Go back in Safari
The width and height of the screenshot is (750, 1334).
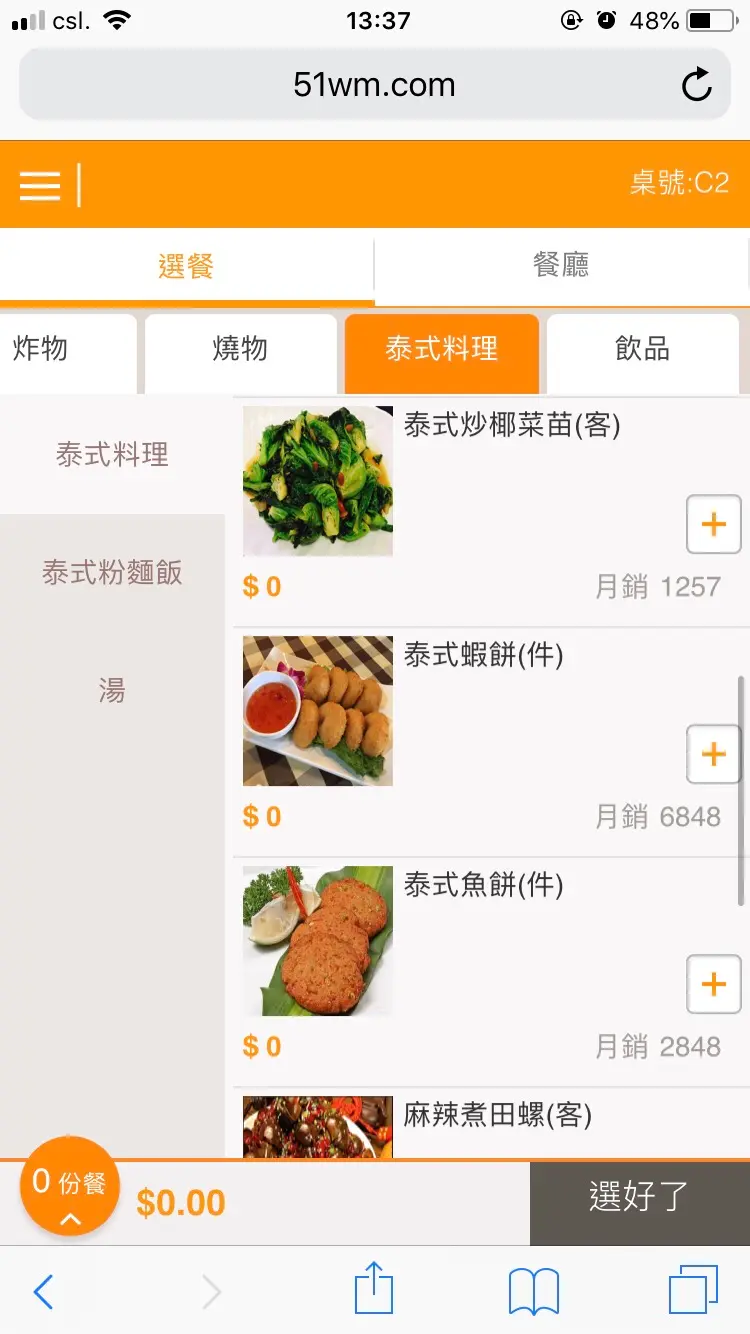(43, 1292)
